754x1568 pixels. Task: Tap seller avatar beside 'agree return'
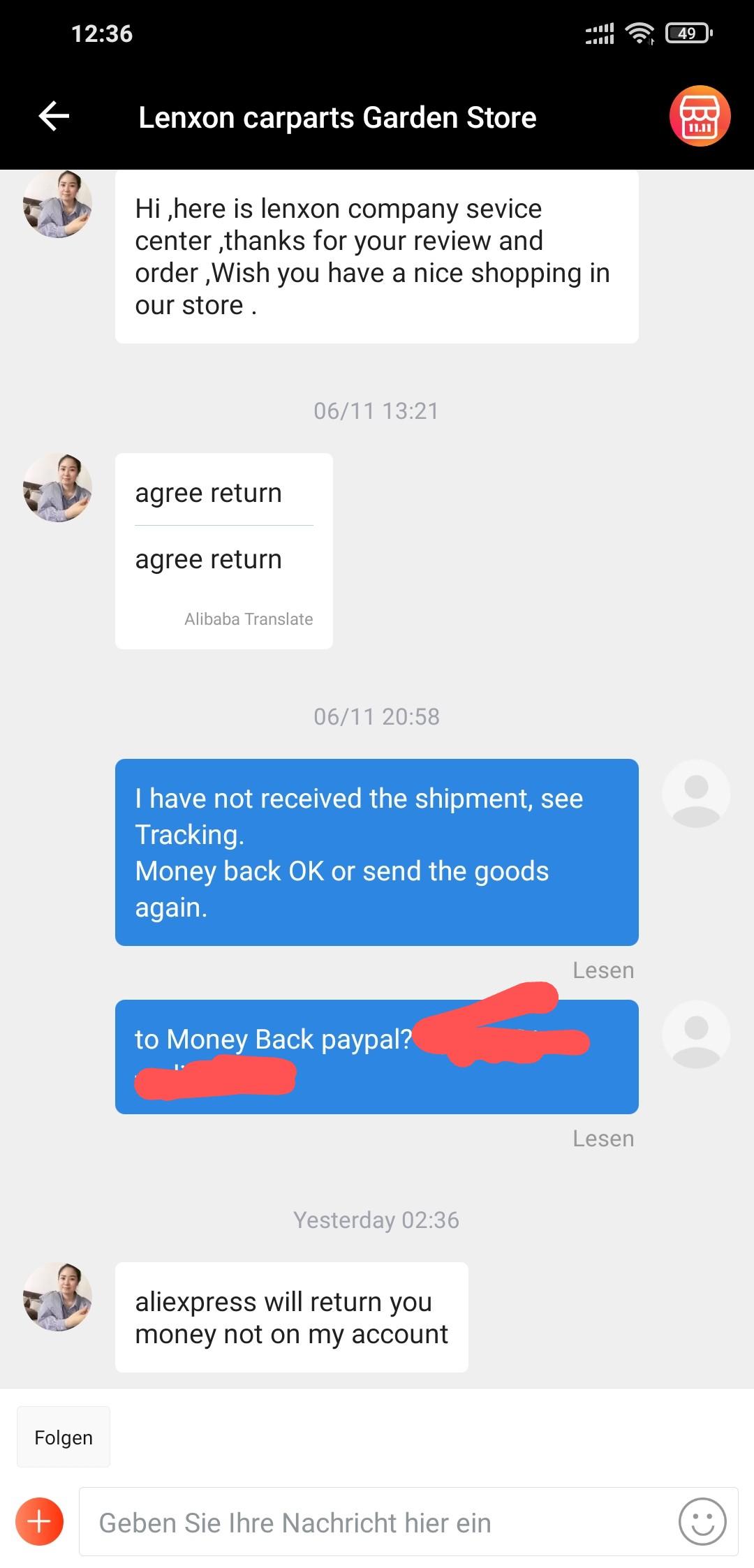57,488
